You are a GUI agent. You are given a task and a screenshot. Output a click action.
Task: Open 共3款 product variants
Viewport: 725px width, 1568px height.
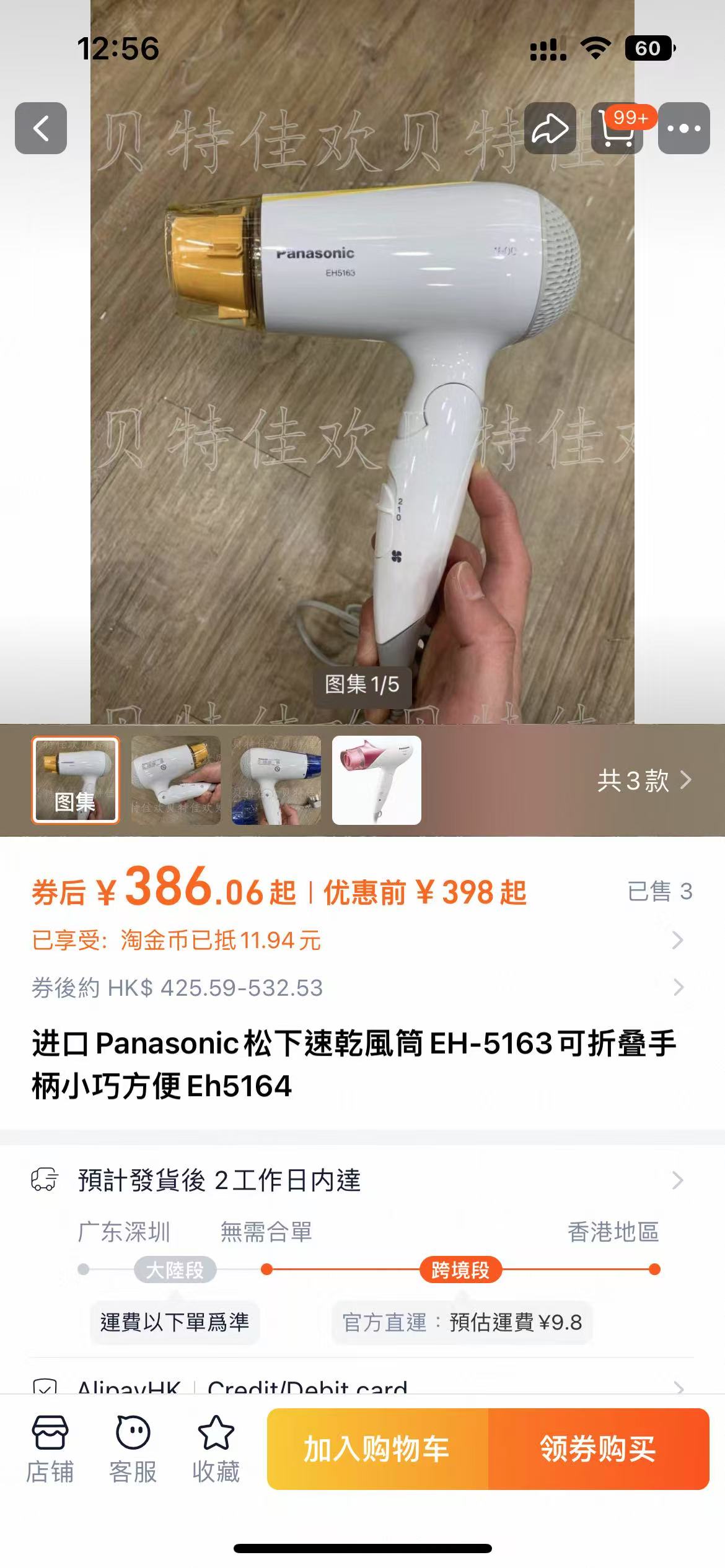(643, 780)
